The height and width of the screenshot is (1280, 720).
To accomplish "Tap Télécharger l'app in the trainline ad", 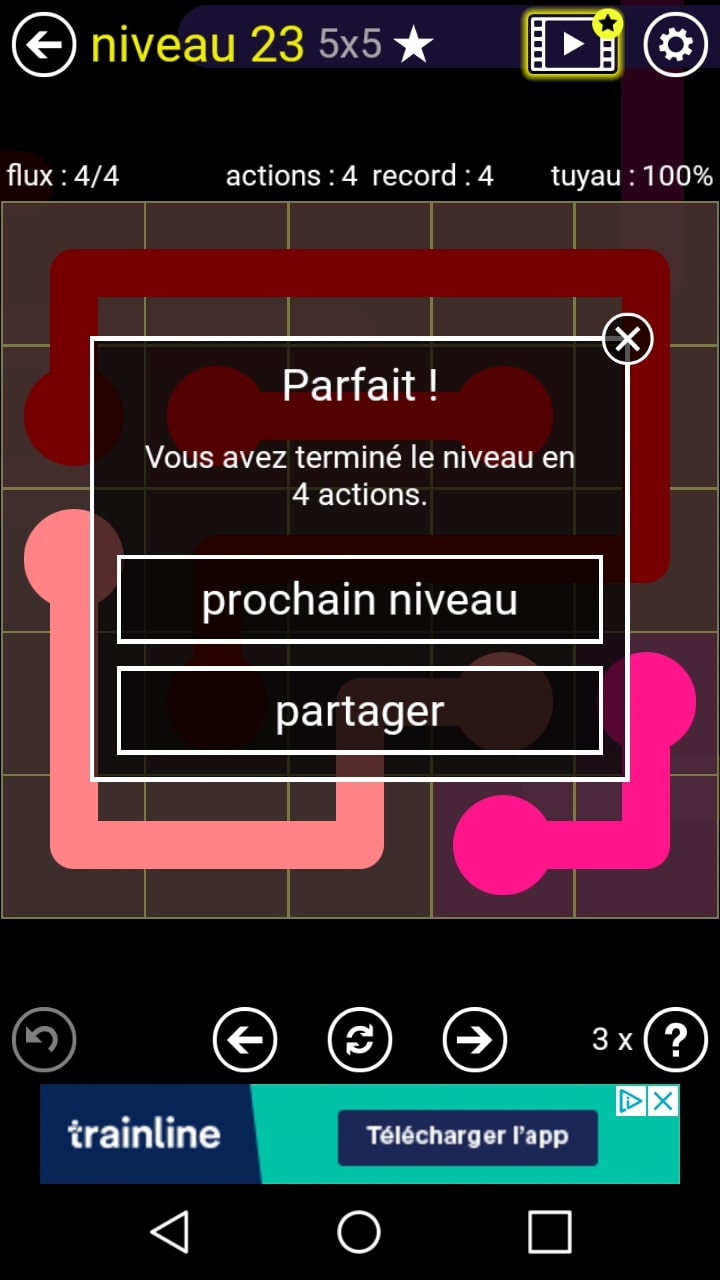I will tap(467, 1137).
